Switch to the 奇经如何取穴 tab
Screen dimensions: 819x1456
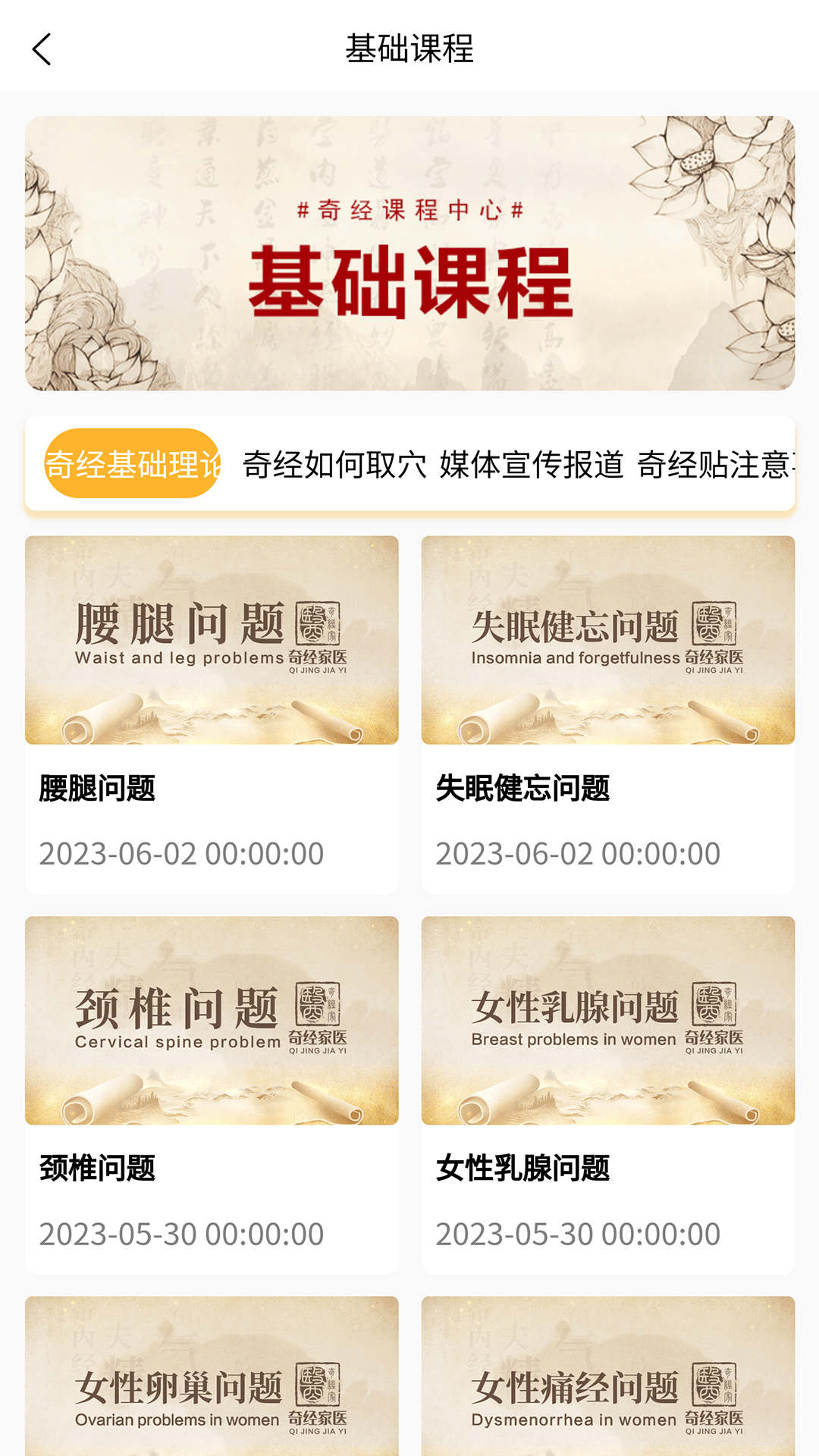click(x=334, y=464)
